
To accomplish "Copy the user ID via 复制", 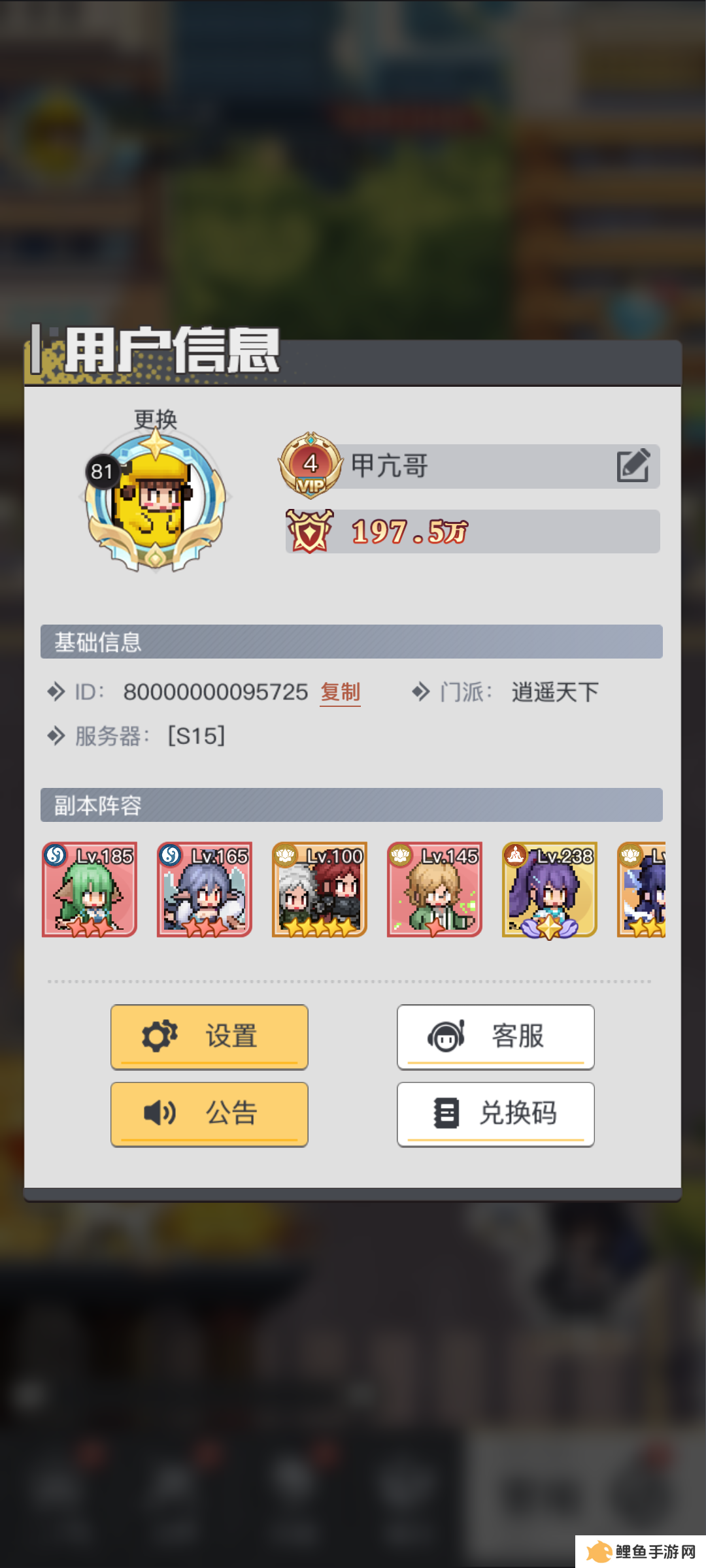I will tap(340, 692).
